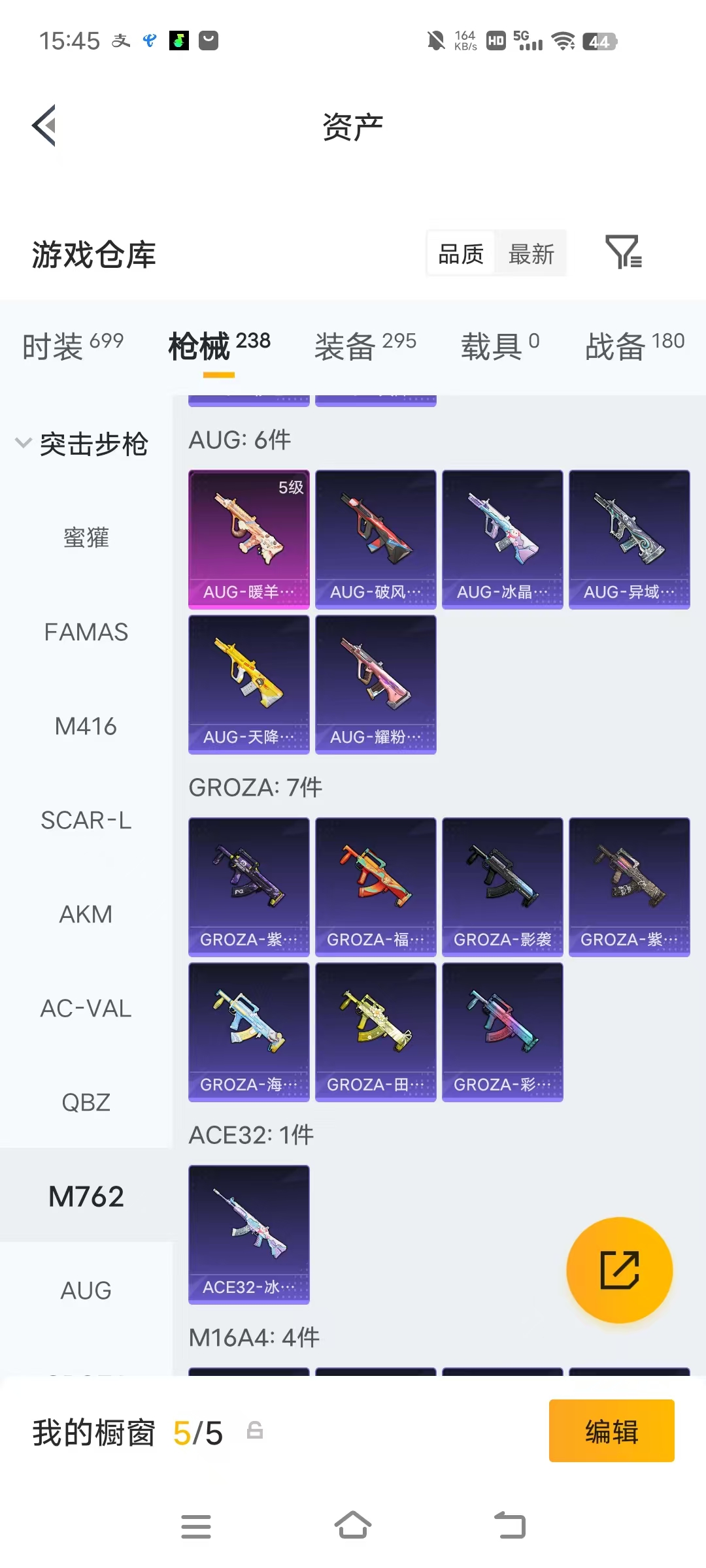Select the 品质 sort option
The image size is (706, 1568).
click(x=461, y=253)
